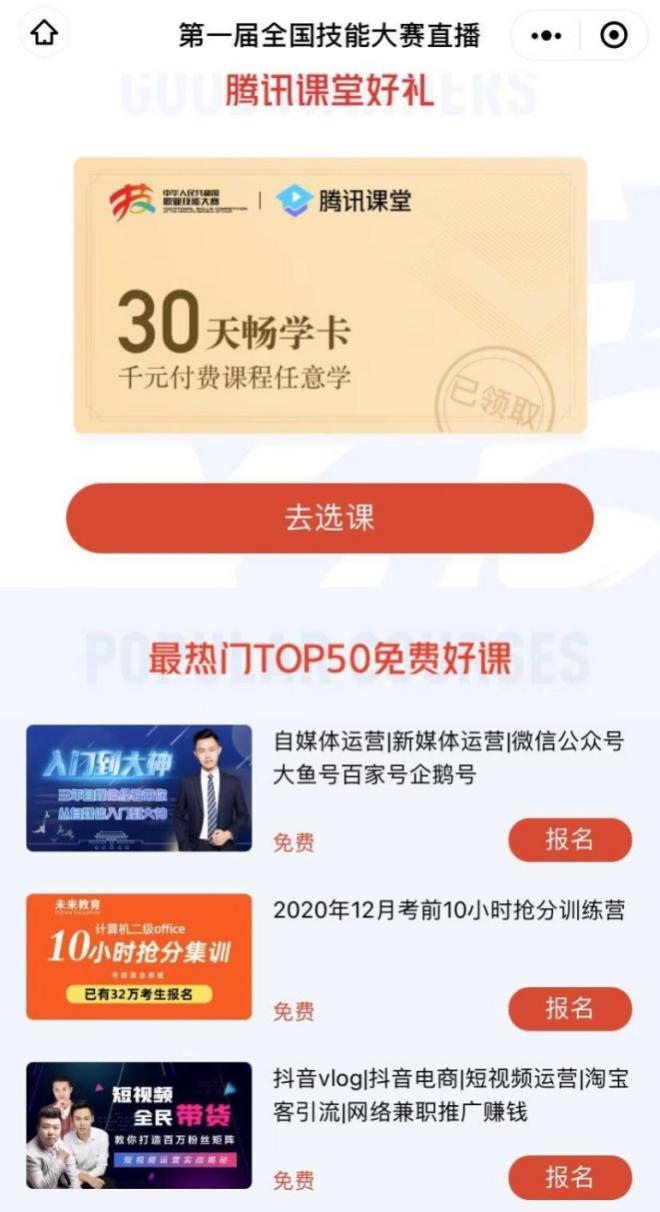This screenshot has width=660, height=1212.
Task: Open the three-dot more menu
Action: [546, 36]
